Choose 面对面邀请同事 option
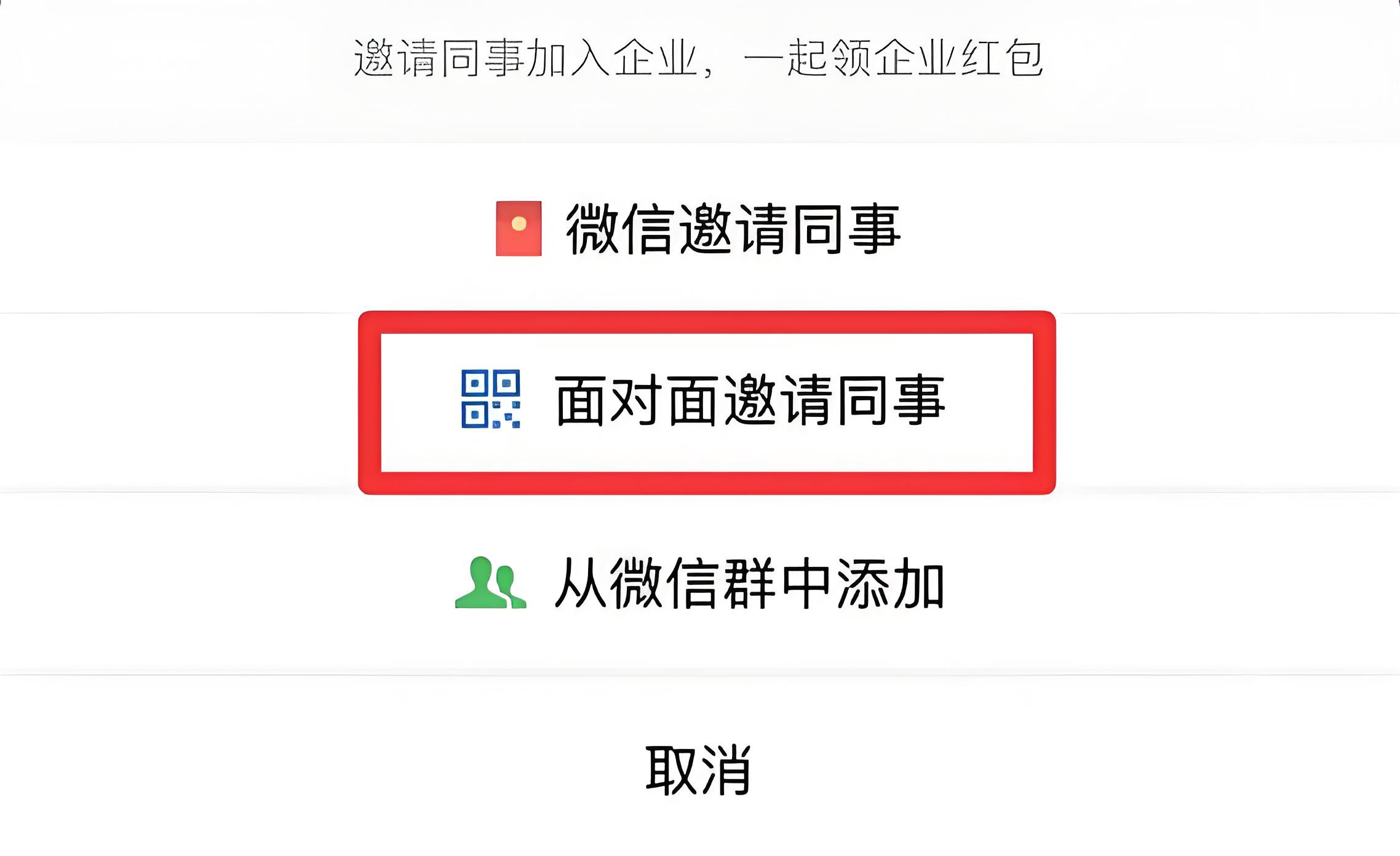This screenshot has height=856, width=1400. point(705,401)
